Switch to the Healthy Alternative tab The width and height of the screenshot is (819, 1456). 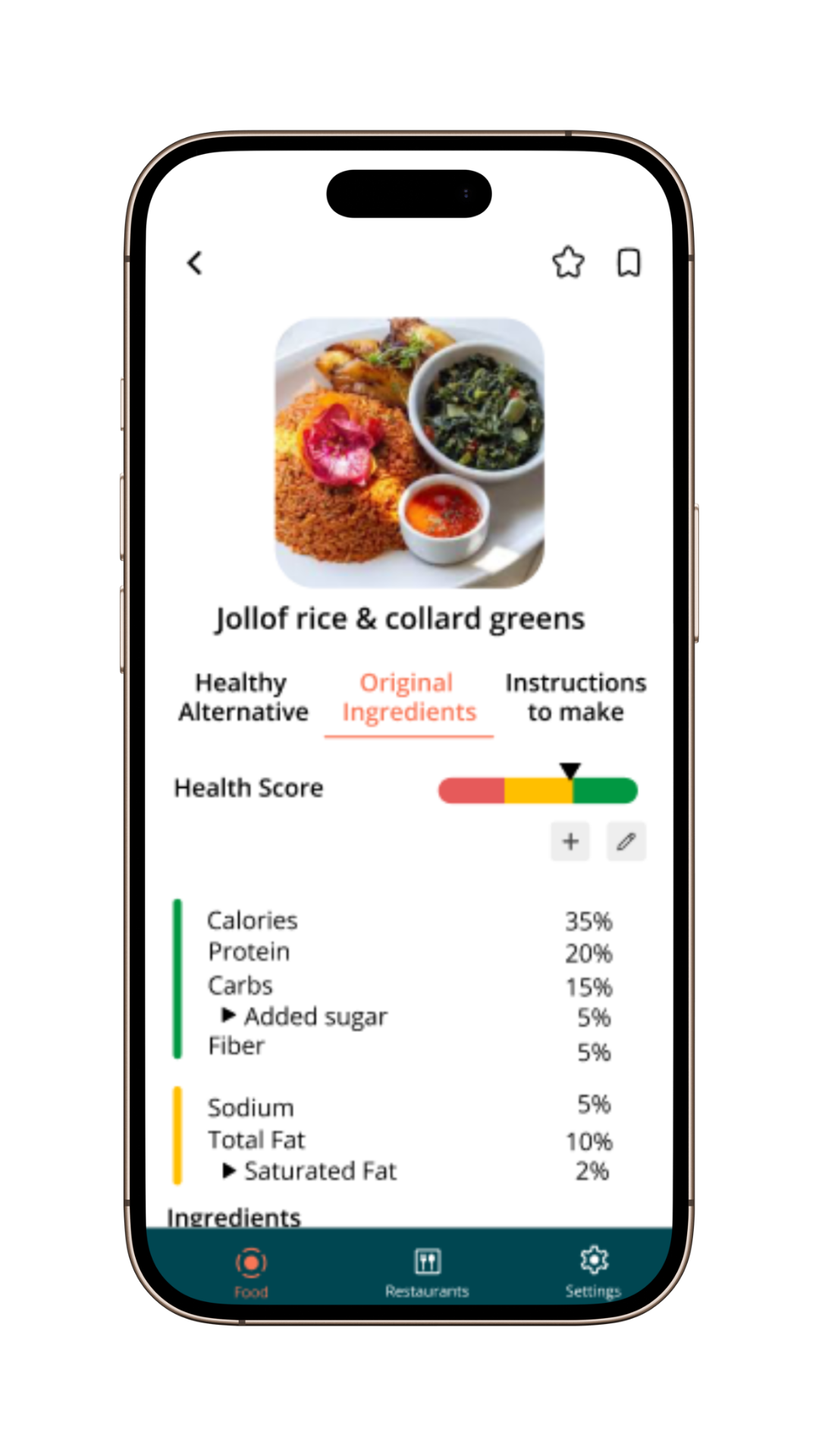pyautogui.click(x=243, y=697)
